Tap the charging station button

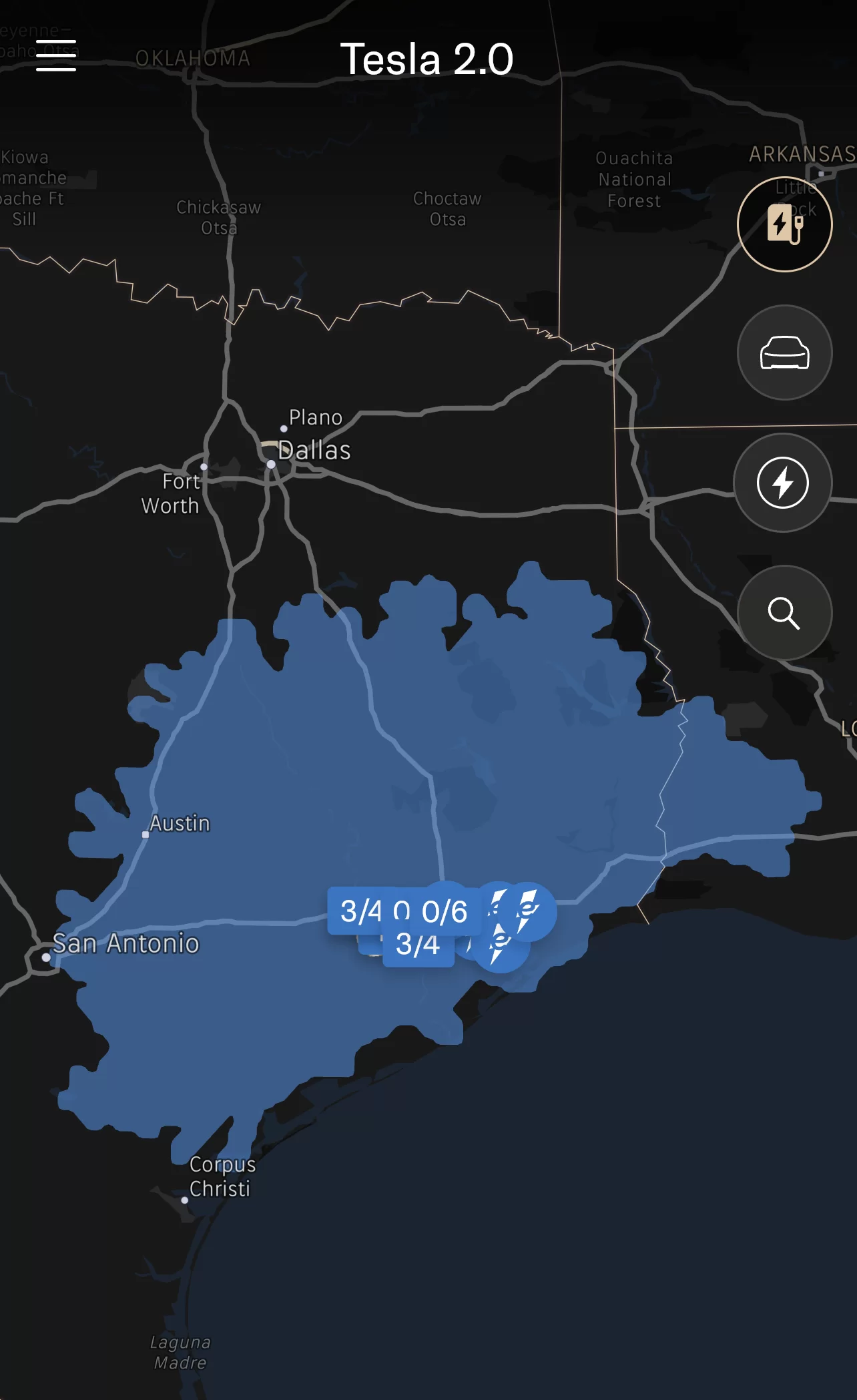click(784, 224)
